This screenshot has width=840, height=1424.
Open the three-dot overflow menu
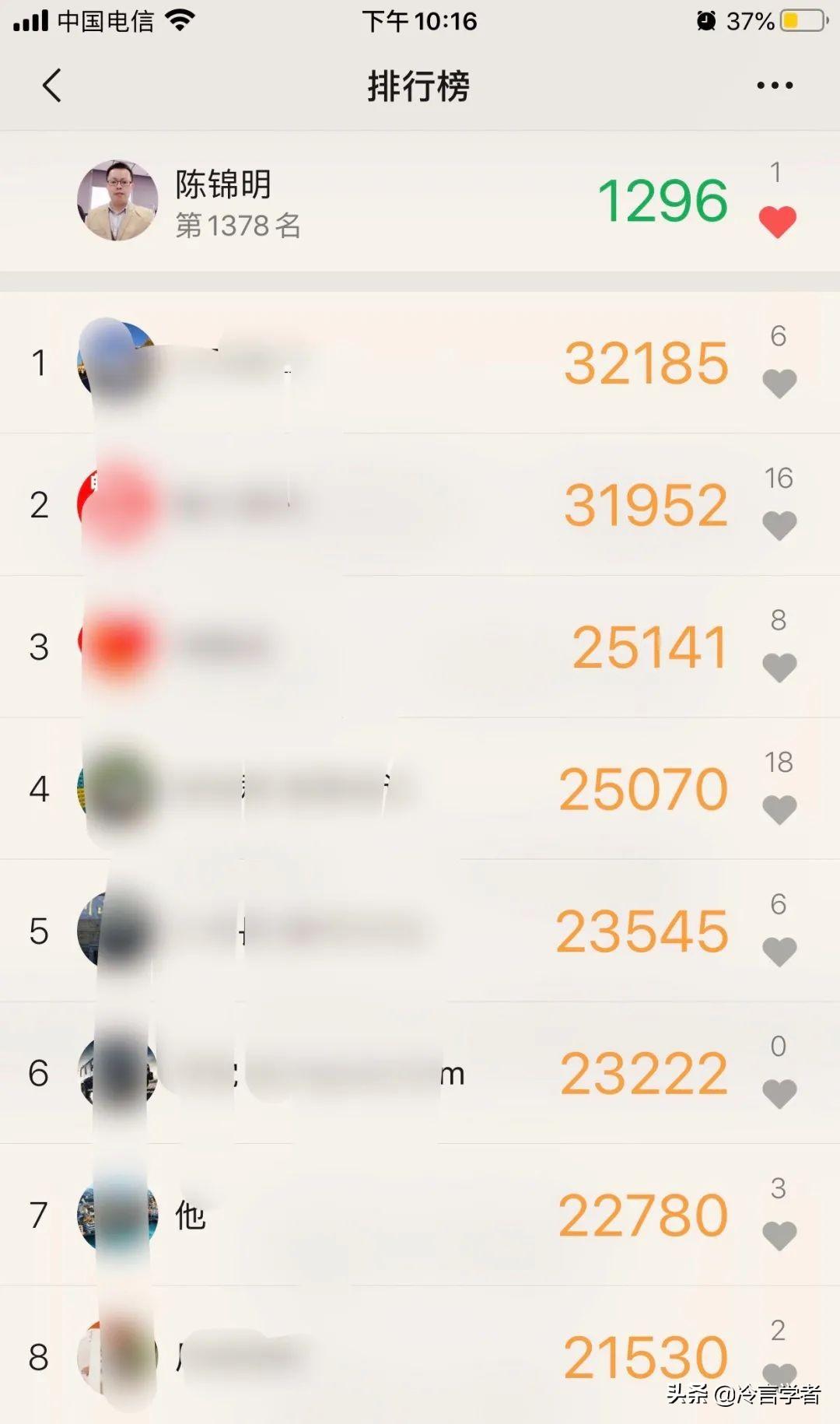(775, 86)
